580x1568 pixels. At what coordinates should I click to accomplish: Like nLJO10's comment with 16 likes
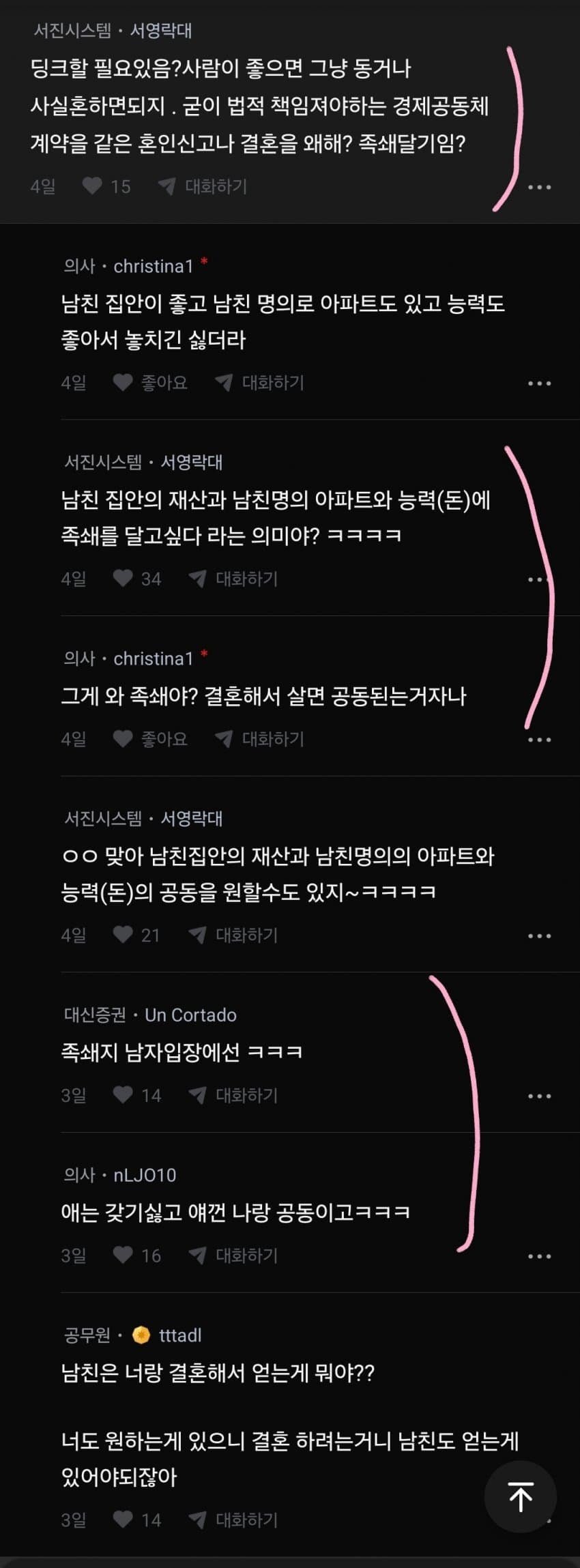point(123,1255)
